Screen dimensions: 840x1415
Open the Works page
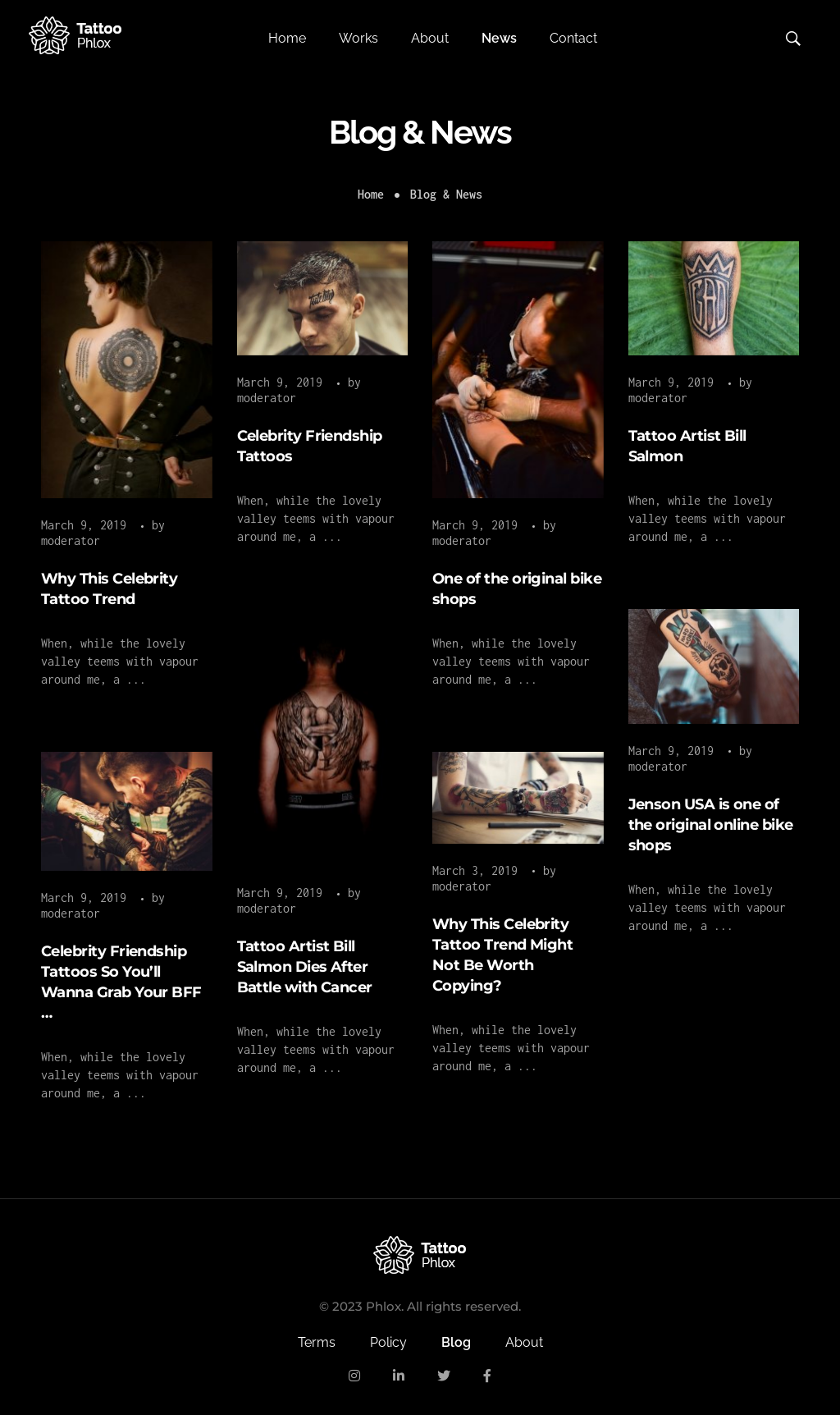pos(358,39)
